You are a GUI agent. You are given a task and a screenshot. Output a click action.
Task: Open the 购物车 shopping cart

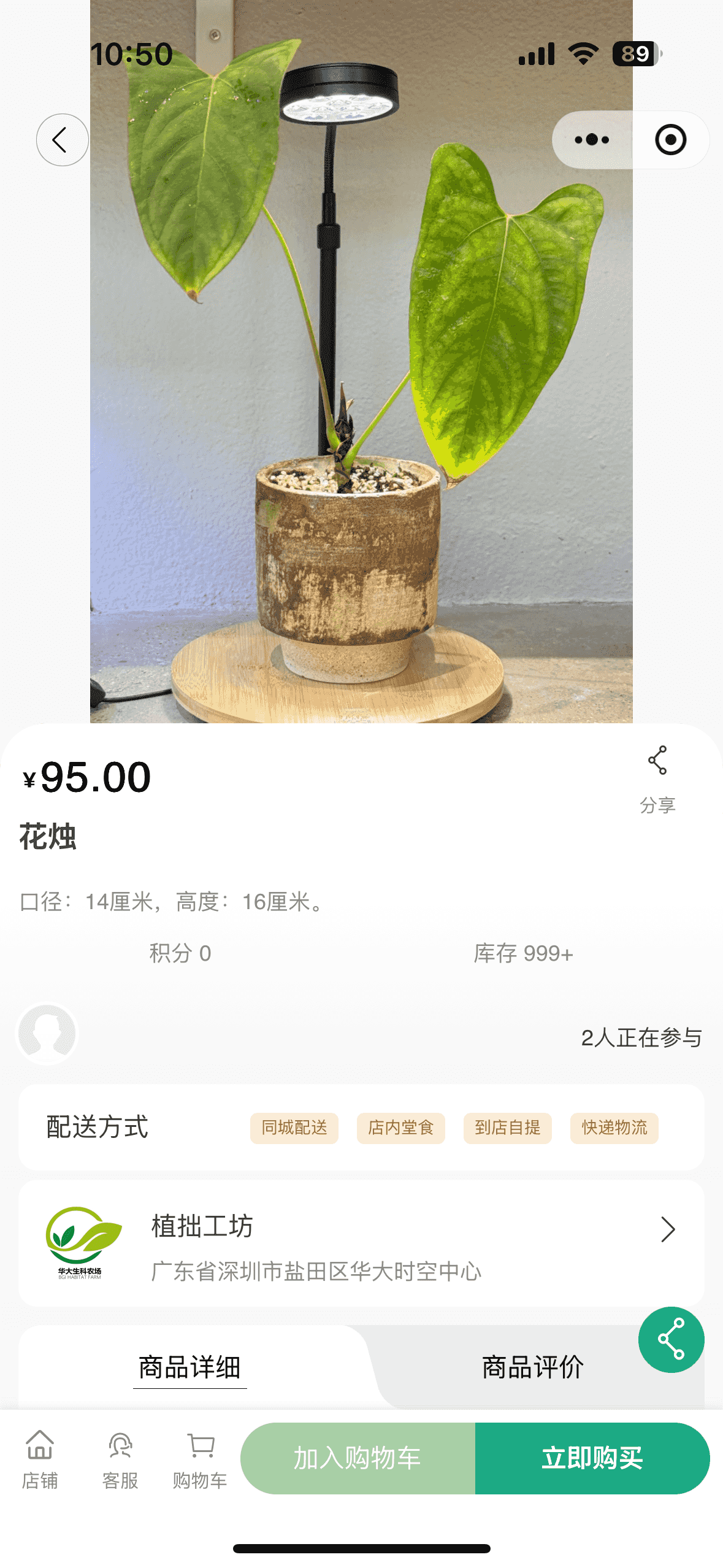click(200, 1459)
